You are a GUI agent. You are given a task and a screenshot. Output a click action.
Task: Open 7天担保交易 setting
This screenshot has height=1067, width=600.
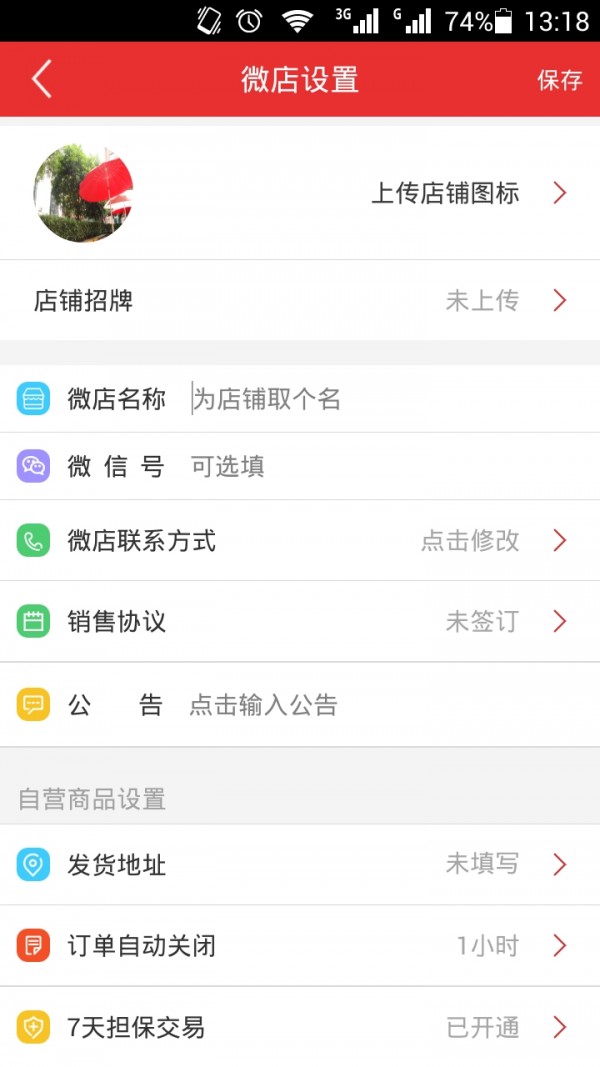coord(300,1027)
